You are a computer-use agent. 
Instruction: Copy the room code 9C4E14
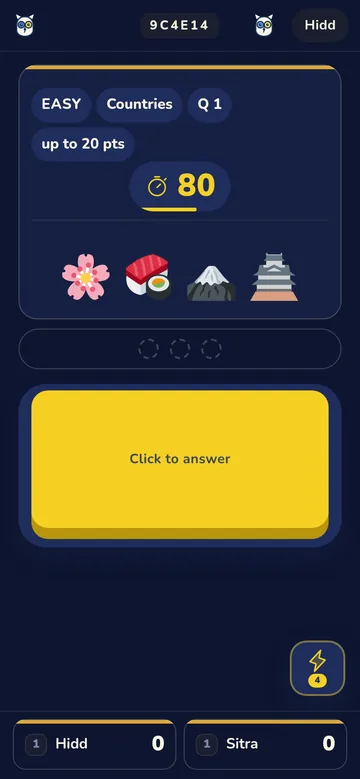tap(179, 26)
